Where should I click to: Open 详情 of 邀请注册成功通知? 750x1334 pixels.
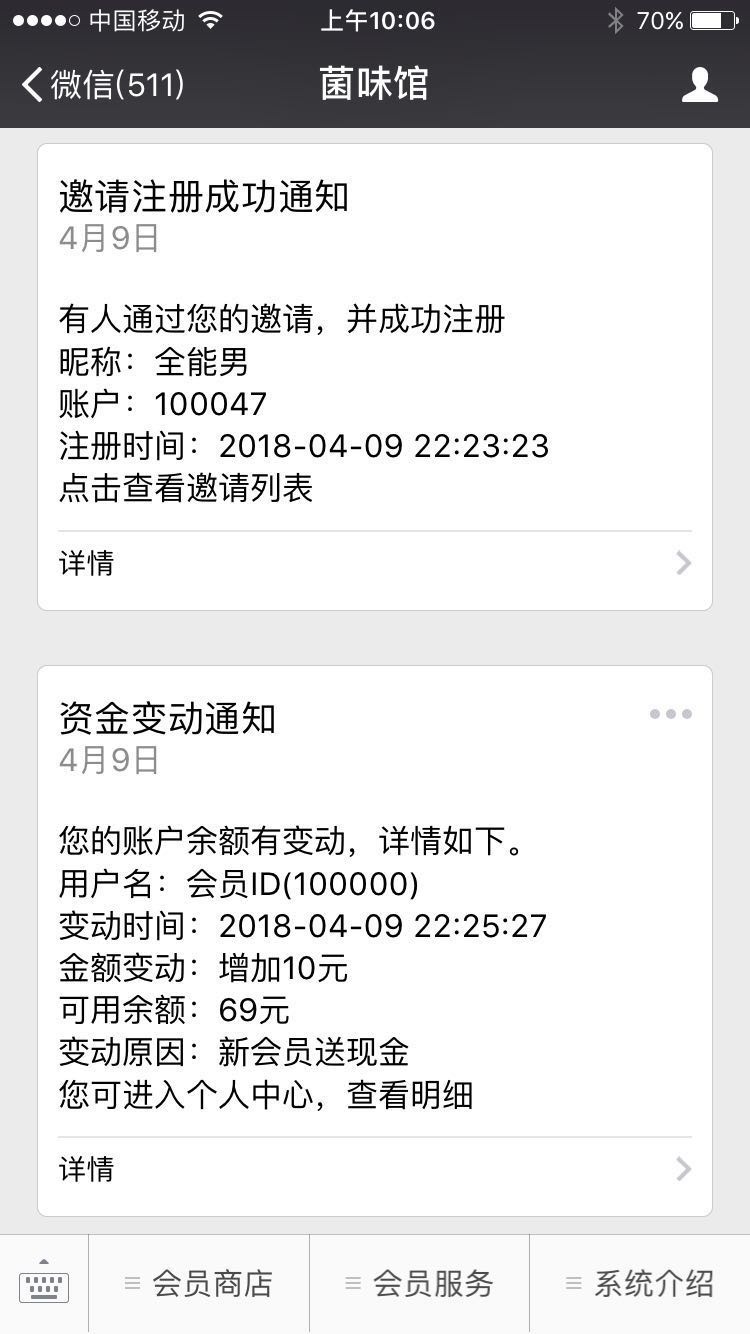[374, 564]
